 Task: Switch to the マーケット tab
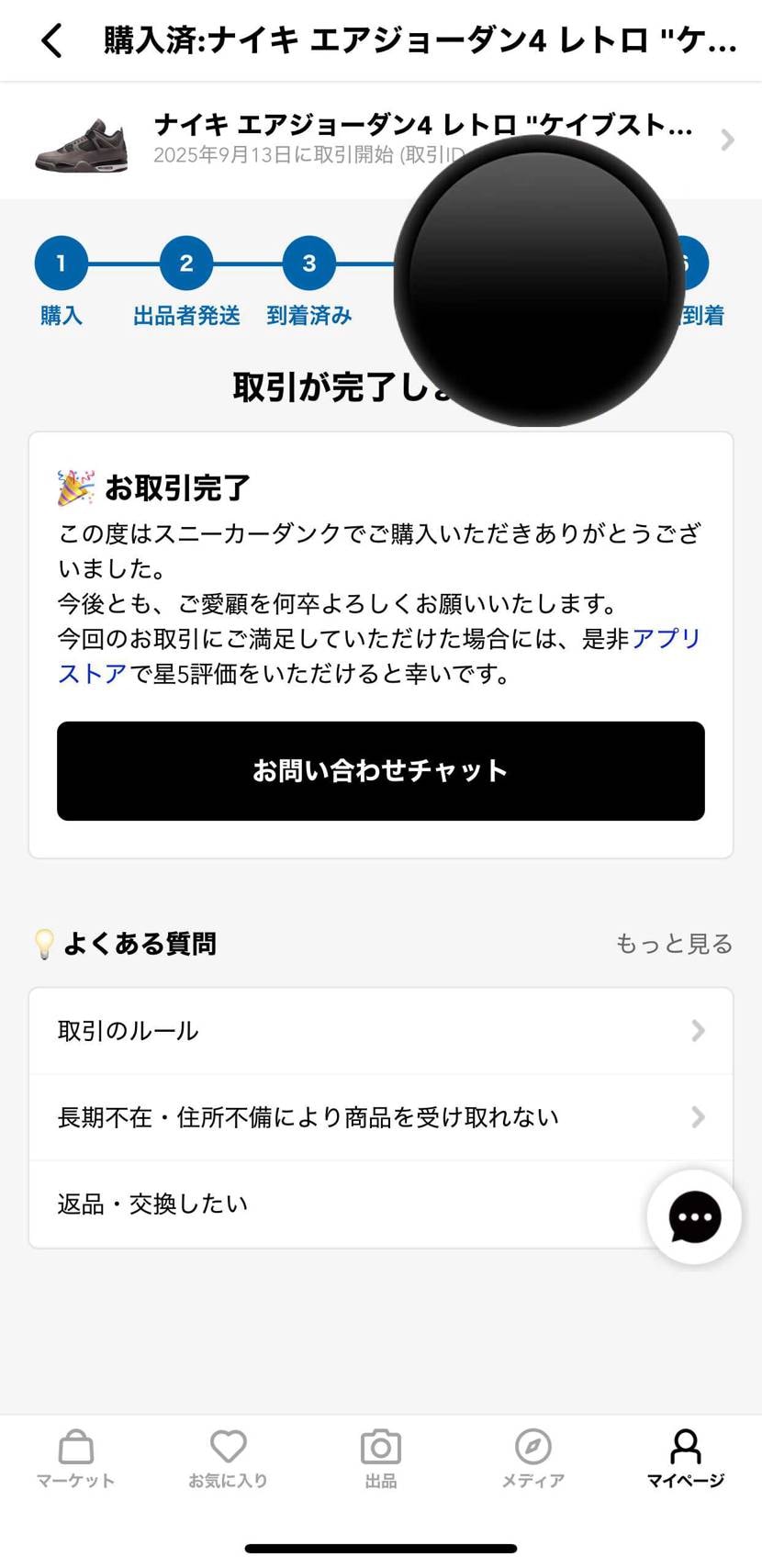(75, 1458)
